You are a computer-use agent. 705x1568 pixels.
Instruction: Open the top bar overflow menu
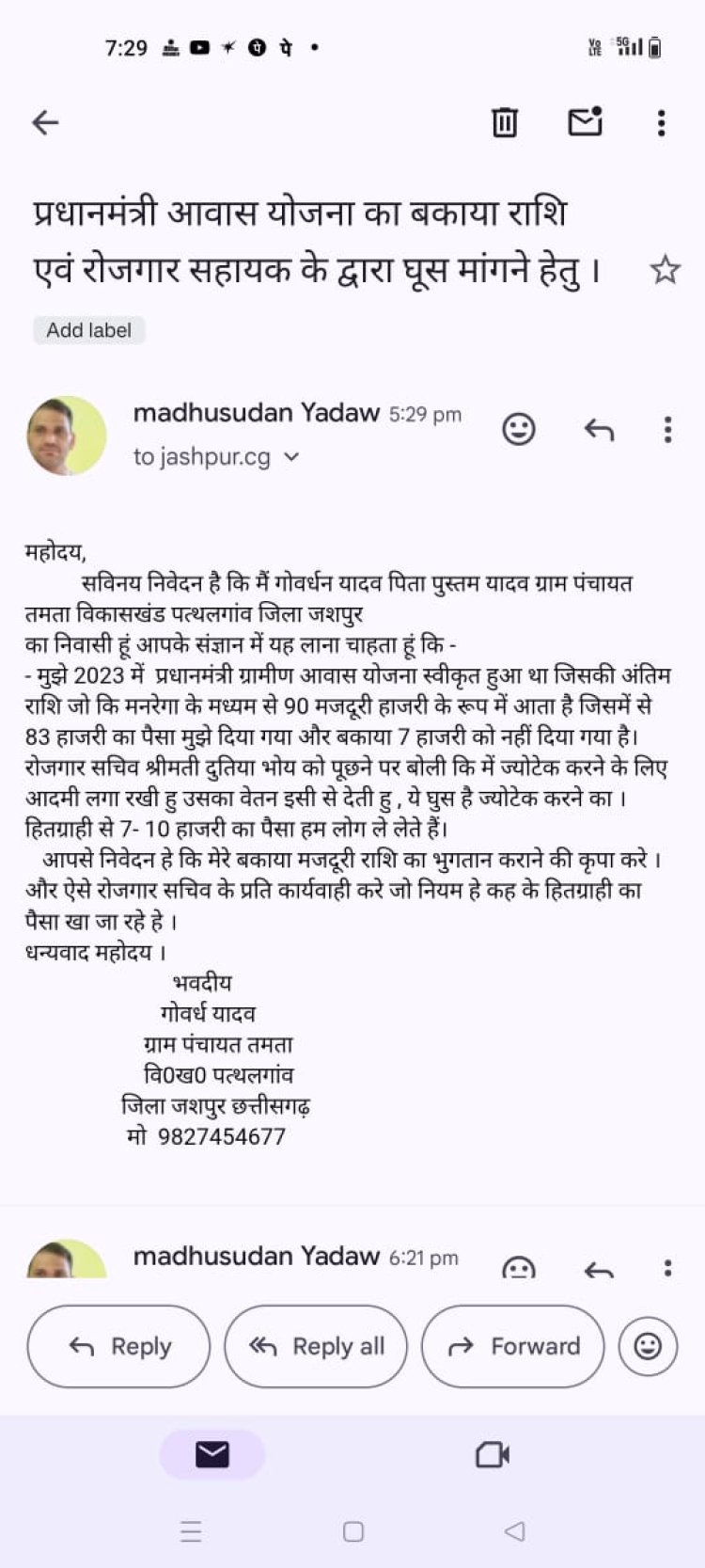click(662, 122)
